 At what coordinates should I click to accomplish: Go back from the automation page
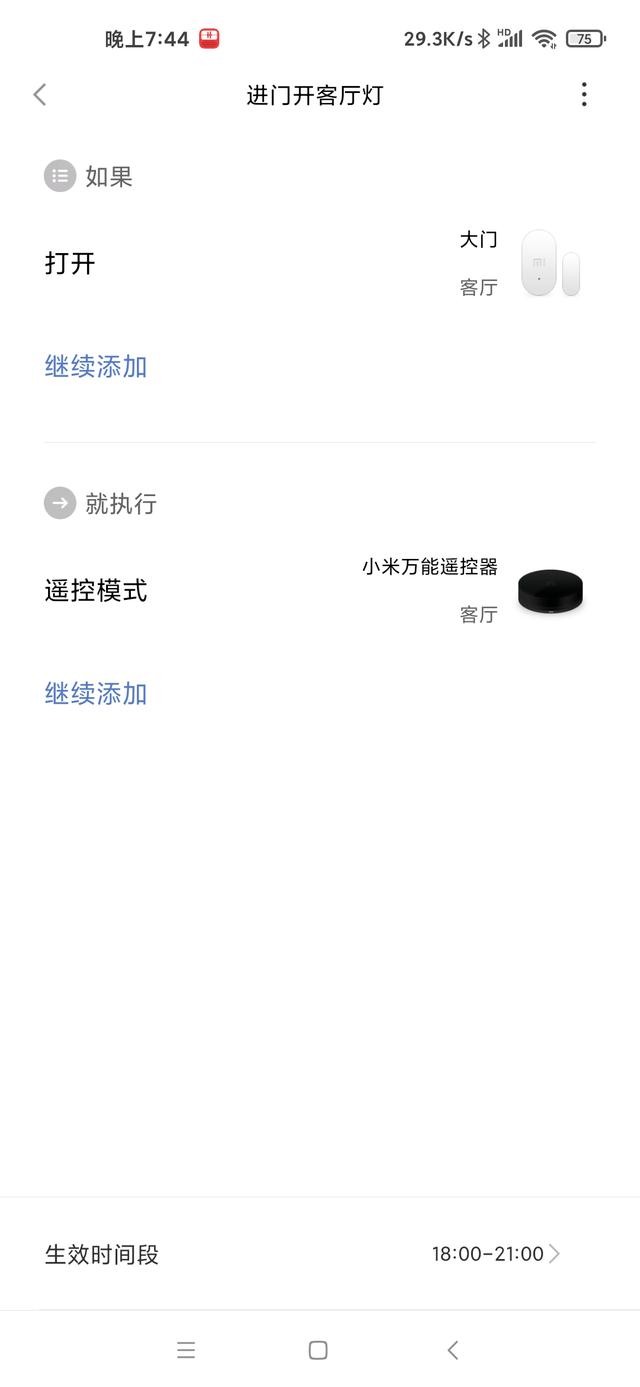point(40,95)
